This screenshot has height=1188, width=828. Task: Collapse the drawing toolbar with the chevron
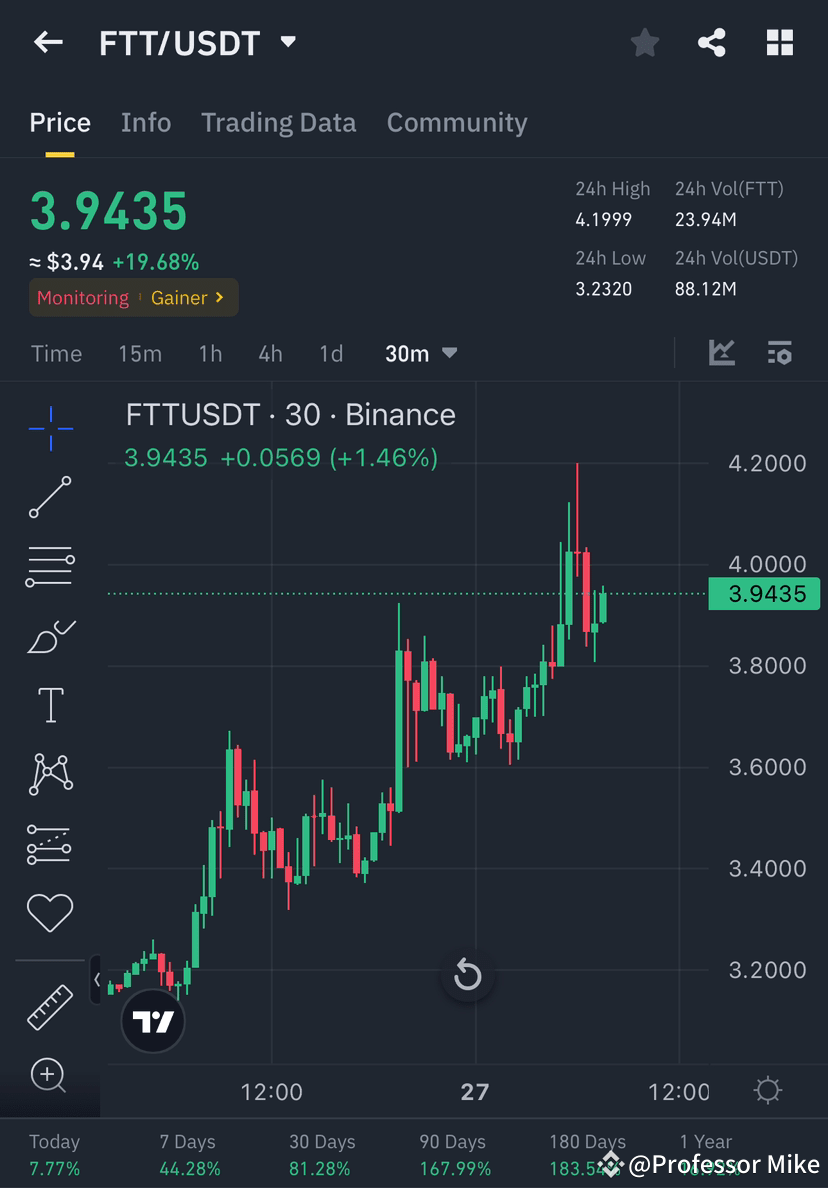(x=96, y=981)
